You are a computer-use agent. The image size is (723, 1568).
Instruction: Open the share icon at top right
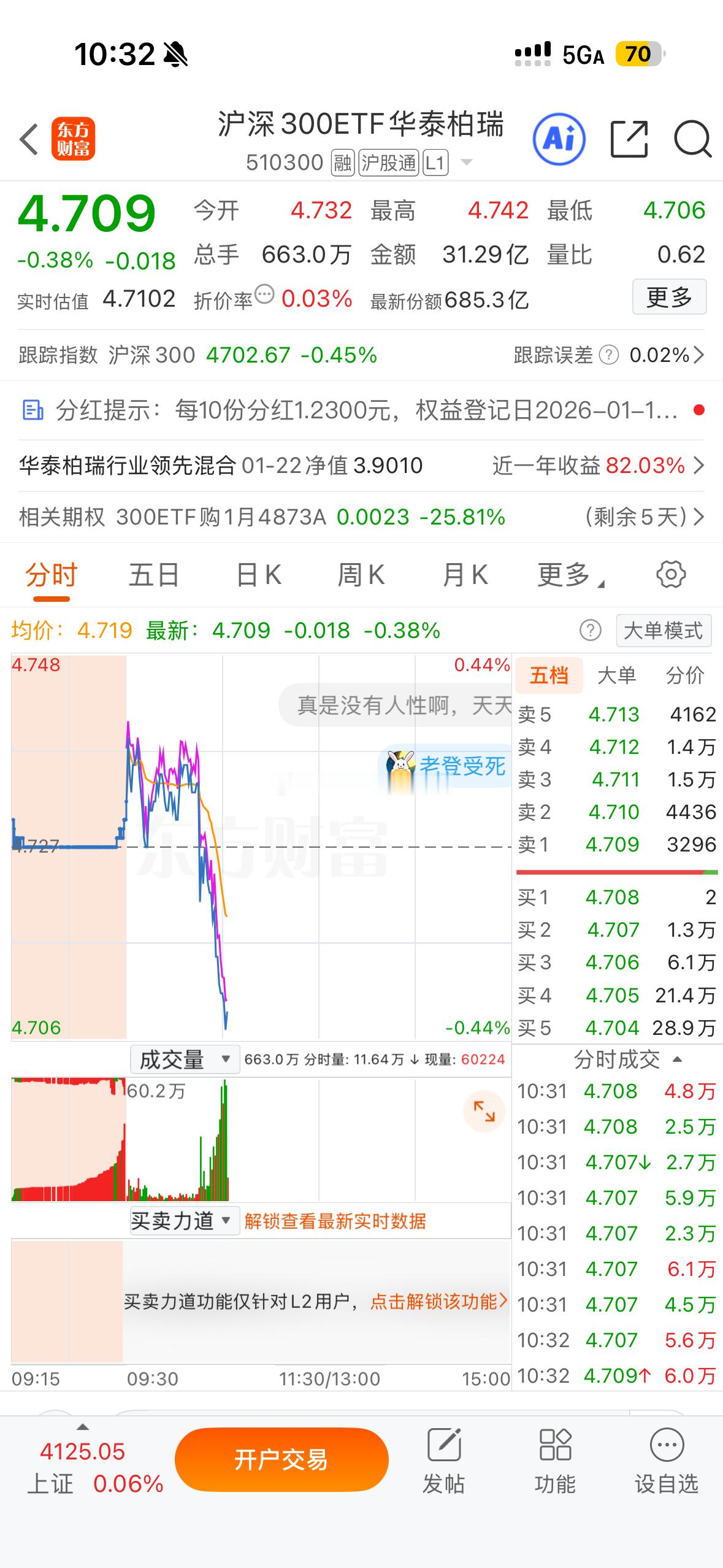coord(629,139)
